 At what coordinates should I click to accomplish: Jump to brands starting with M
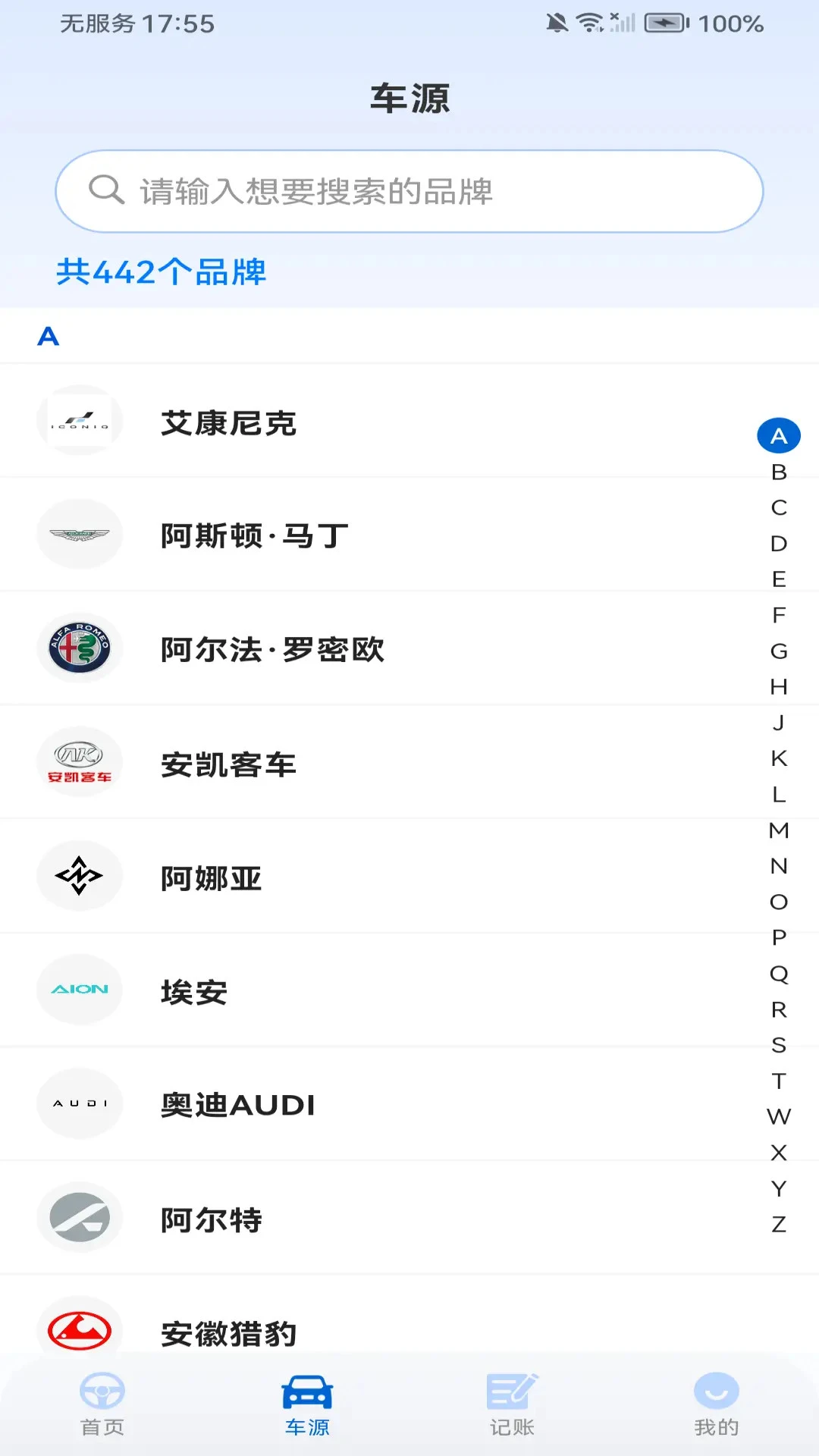point(777,832)
